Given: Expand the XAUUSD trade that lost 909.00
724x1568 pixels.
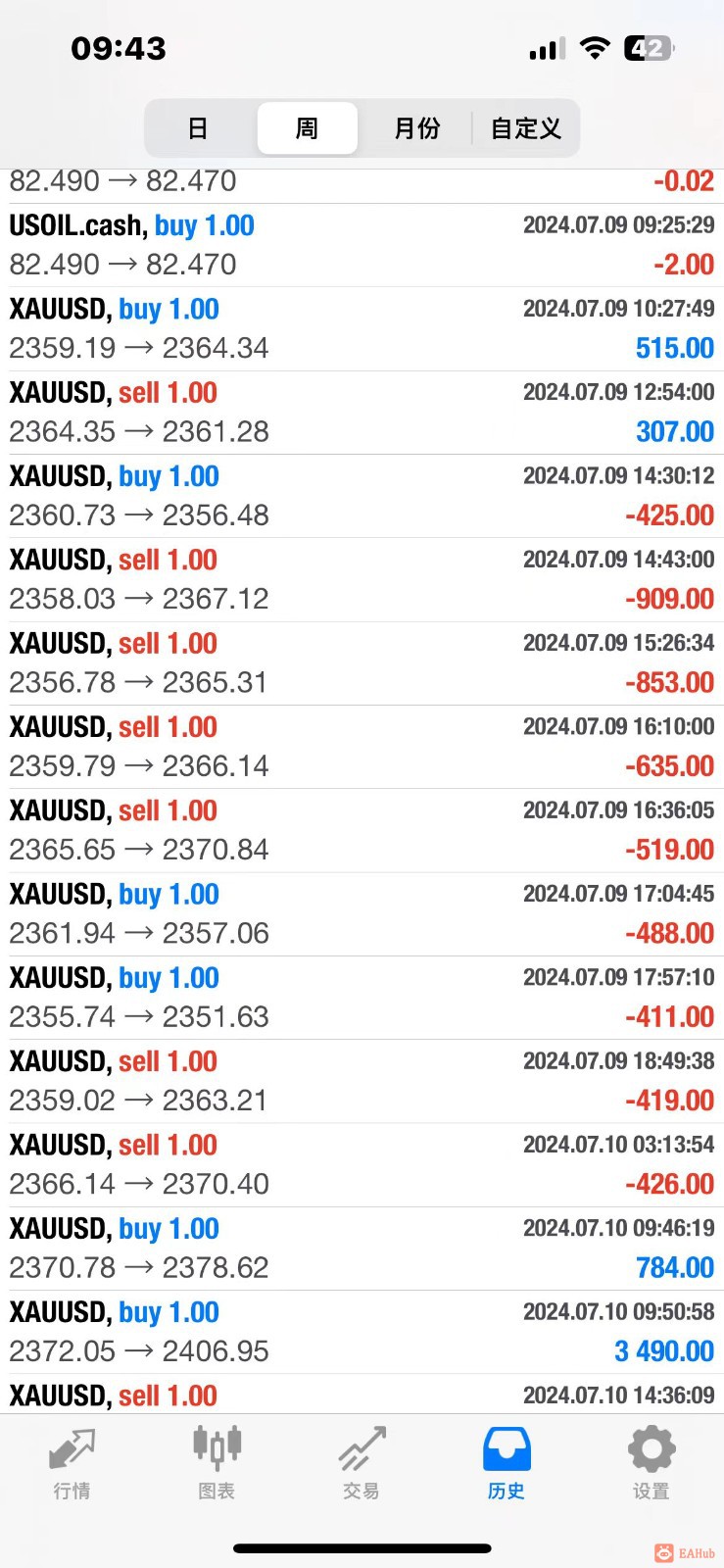Looking at the screenshot, I should [x=362, y=580].
